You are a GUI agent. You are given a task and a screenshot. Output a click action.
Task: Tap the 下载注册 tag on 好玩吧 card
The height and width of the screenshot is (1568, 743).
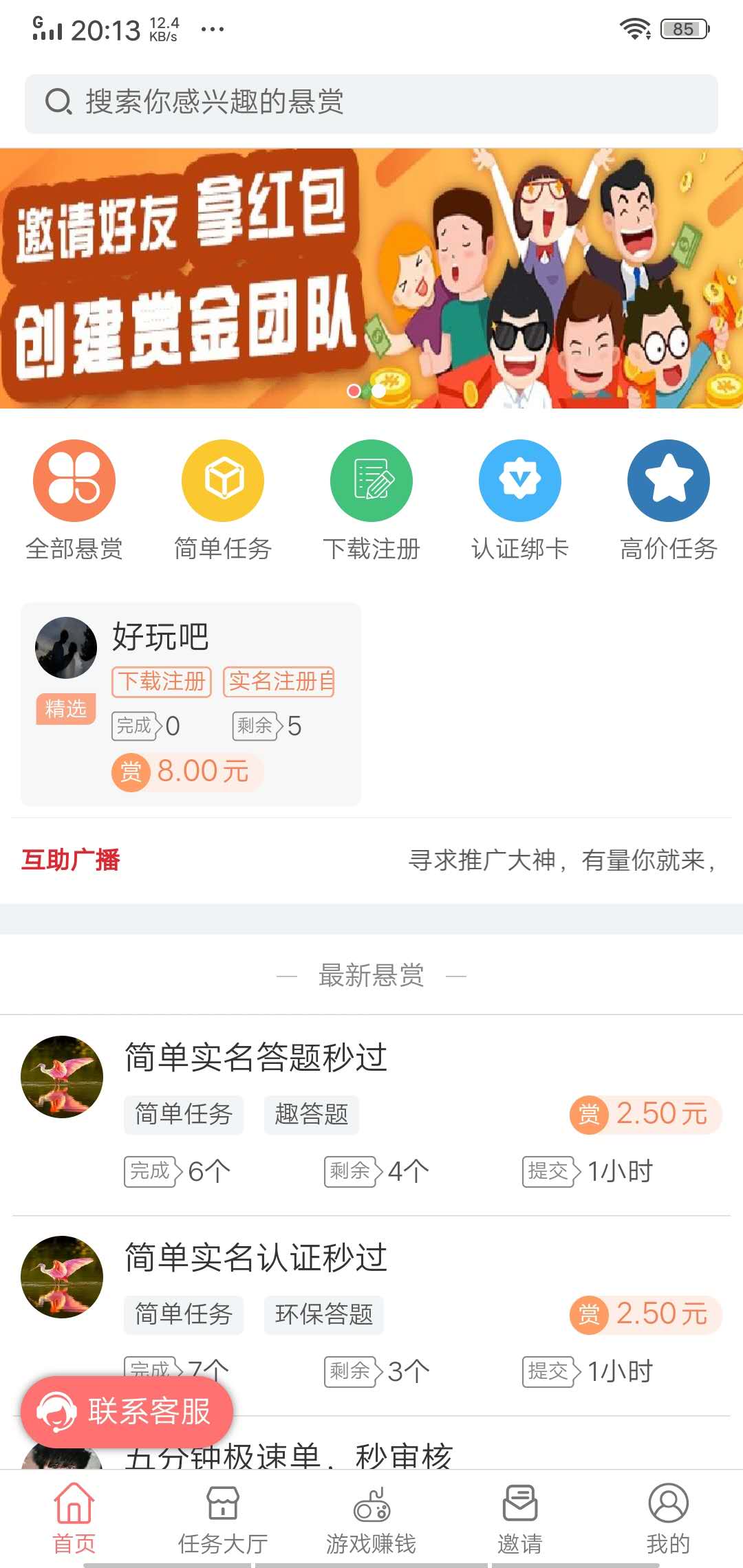162,683
